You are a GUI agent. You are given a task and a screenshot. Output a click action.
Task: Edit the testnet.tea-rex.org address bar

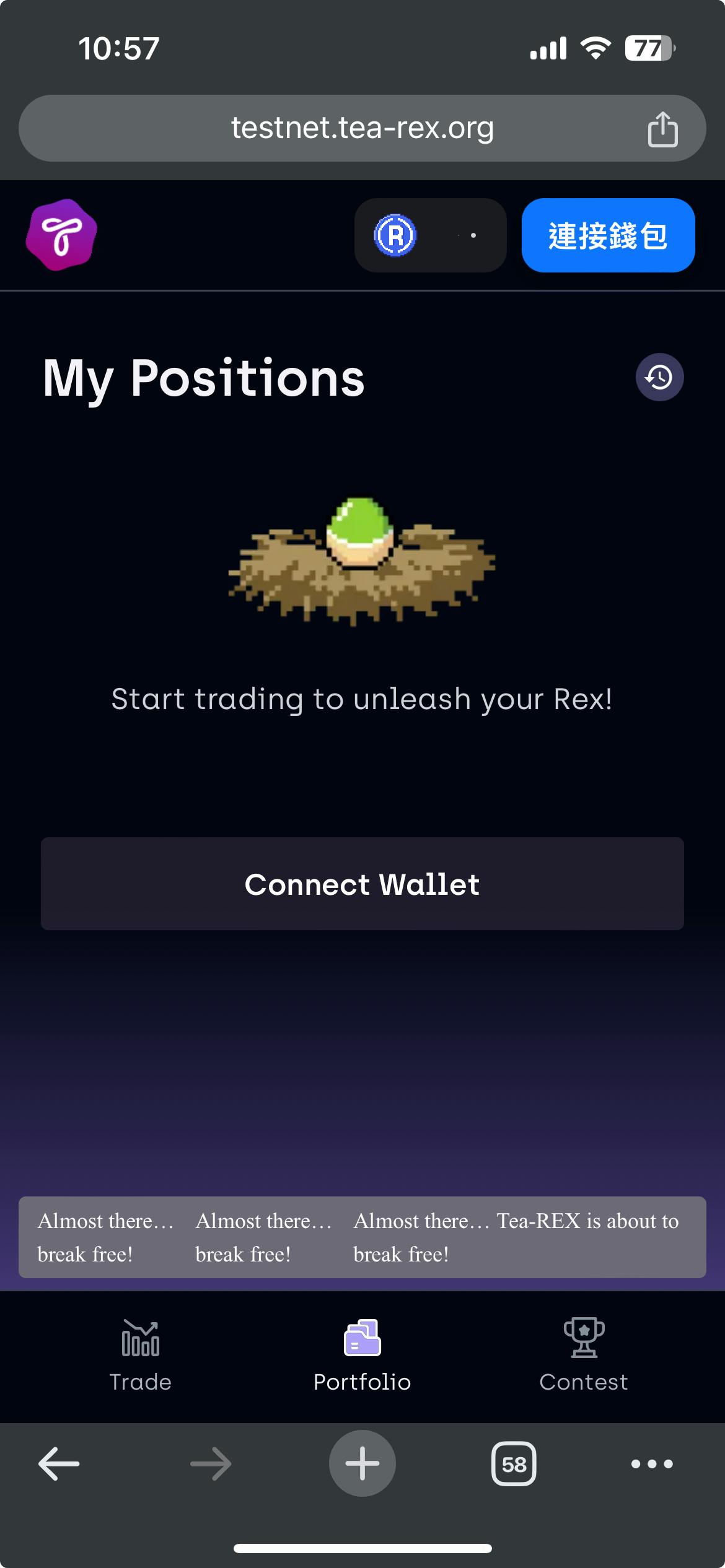[x=362, y=128]
